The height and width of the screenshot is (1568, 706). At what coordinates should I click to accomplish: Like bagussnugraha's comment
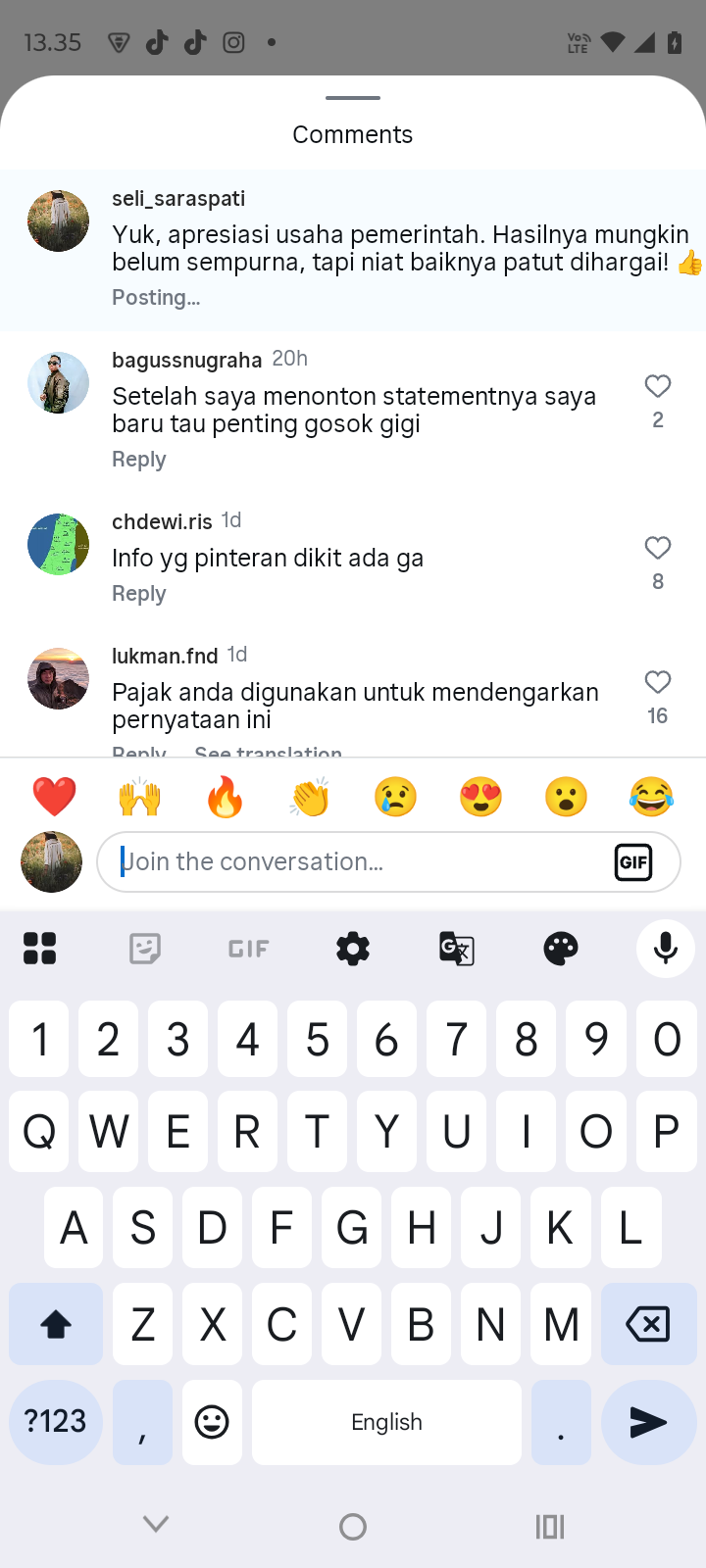point(657,387)
